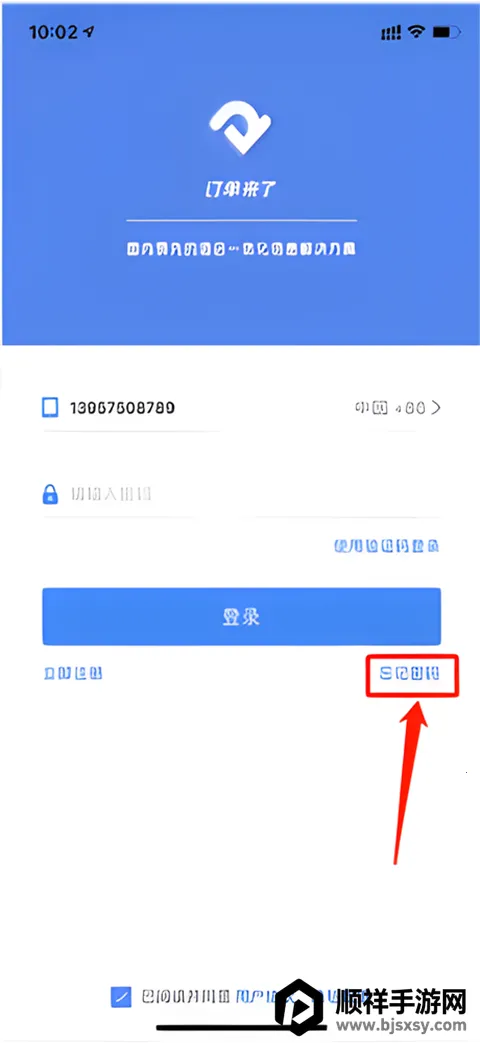Open the link outlined in red
Viewport: 480px width, 1043px height.
tap(410, 674)
